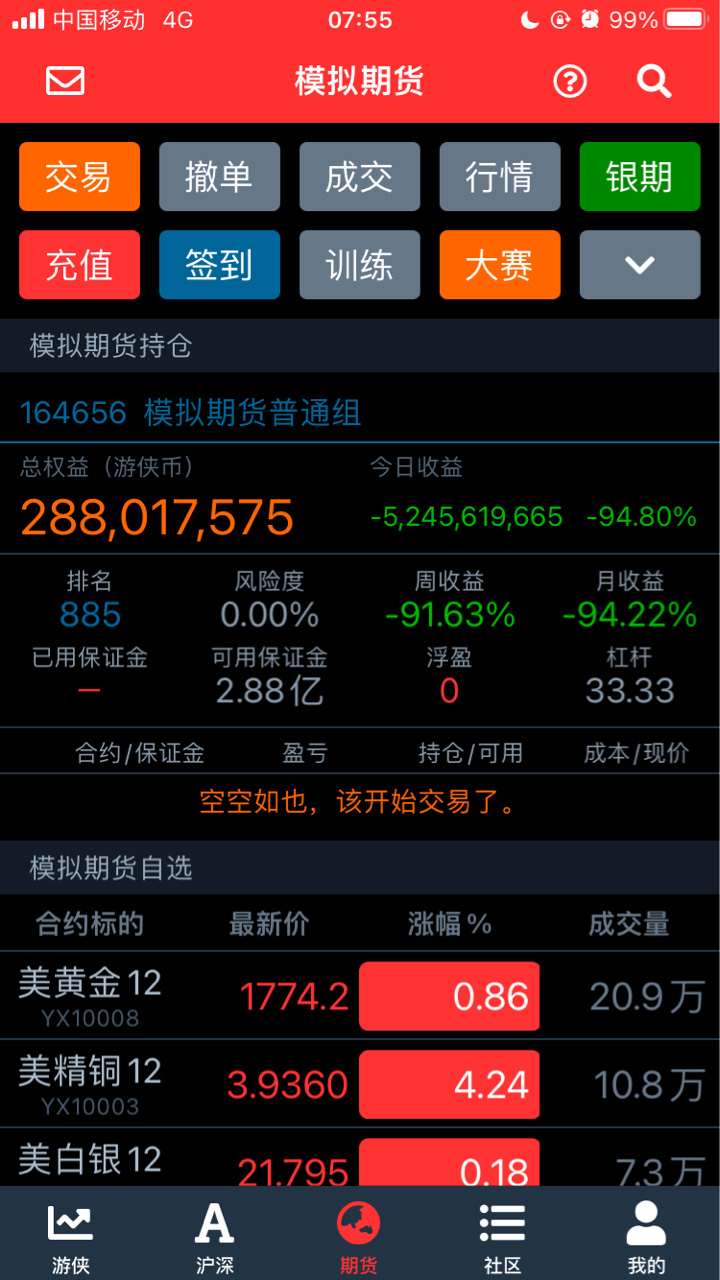Open the 美黄金12 contract row
720x1280 pixels.
[360, 995]
